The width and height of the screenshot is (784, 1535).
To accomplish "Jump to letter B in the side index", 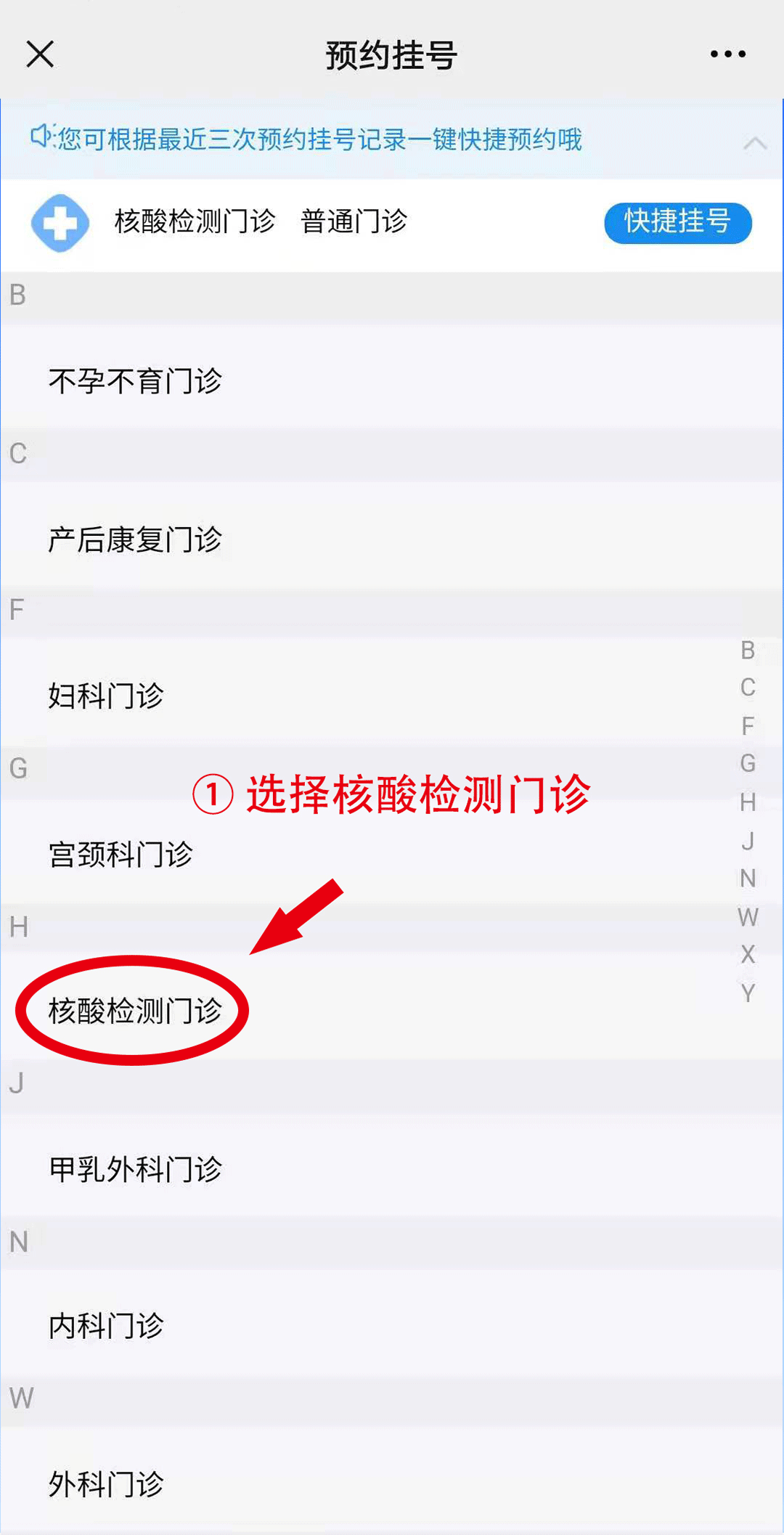I will (748, 650).
